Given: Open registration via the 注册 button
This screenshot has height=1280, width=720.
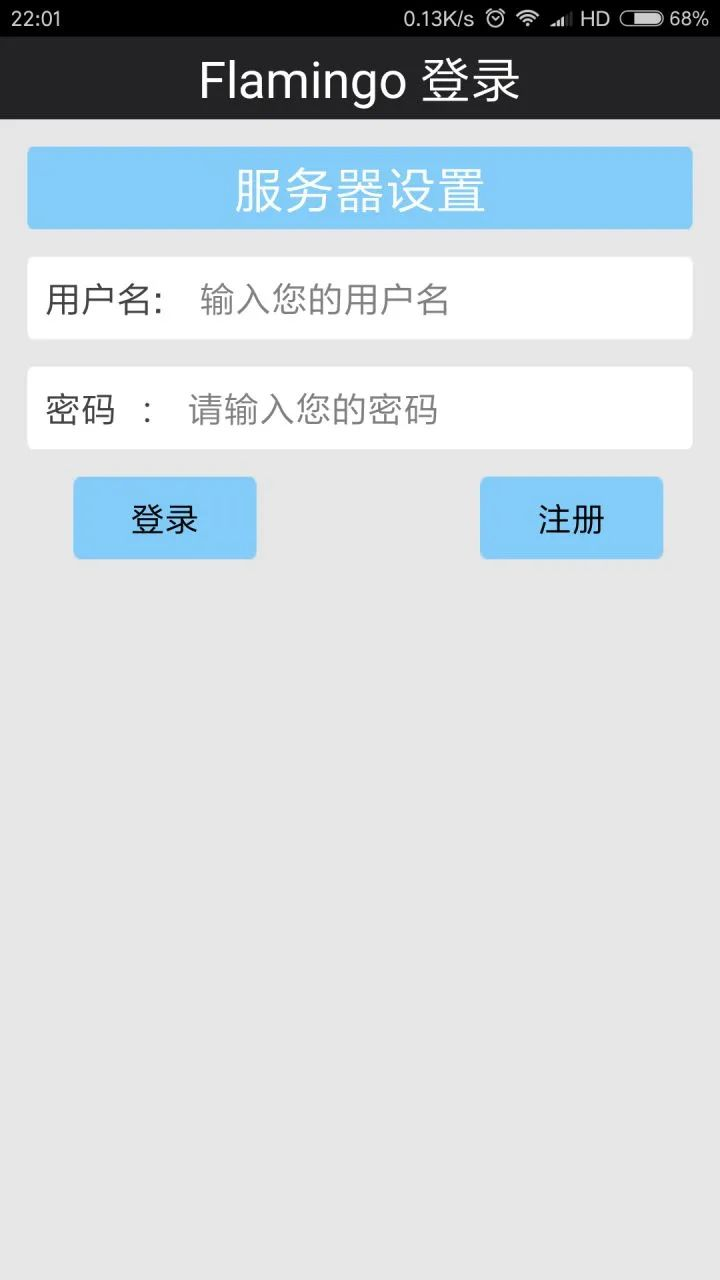Looking at the screenshot, I should click(x=571, y=518).
